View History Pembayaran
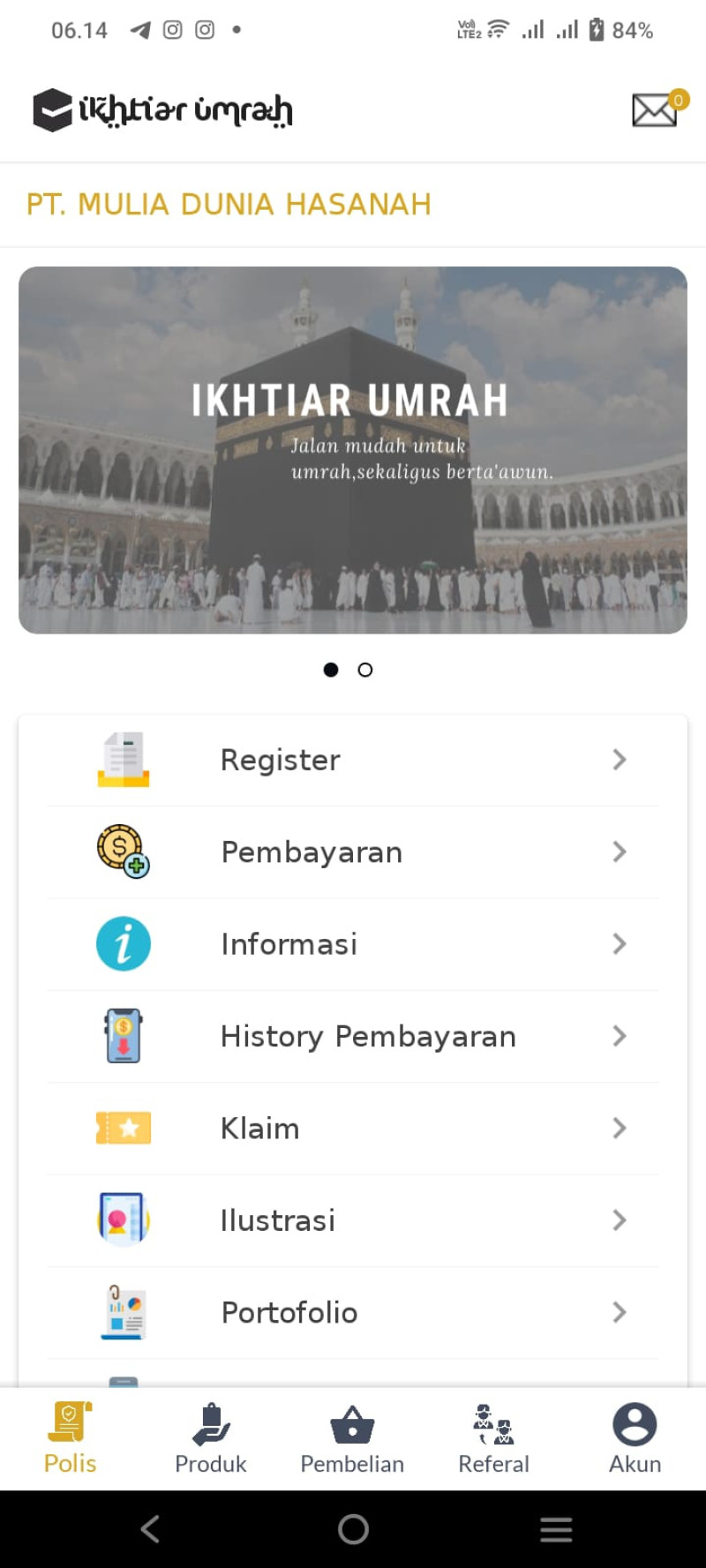Screen dimensions: 706x1568 (353, 1036)
